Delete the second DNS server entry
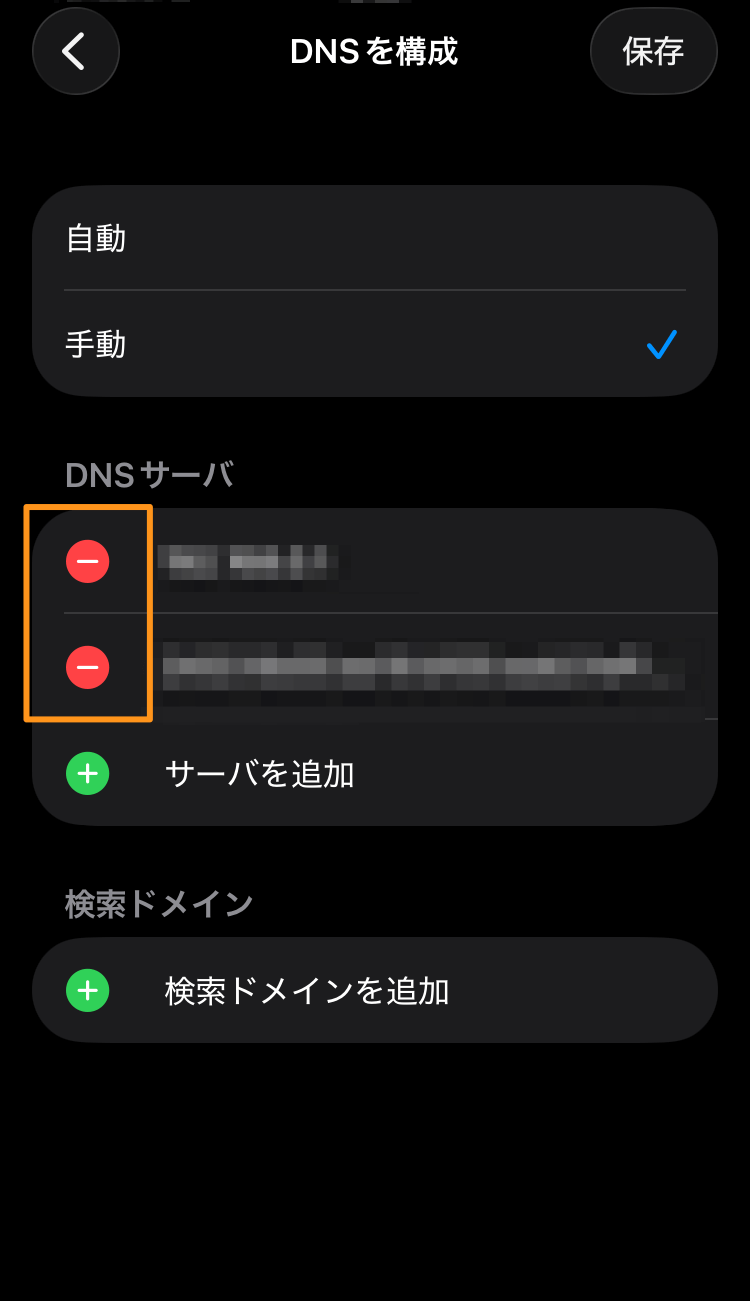750x1301 pixels. [x=88, y=667]
